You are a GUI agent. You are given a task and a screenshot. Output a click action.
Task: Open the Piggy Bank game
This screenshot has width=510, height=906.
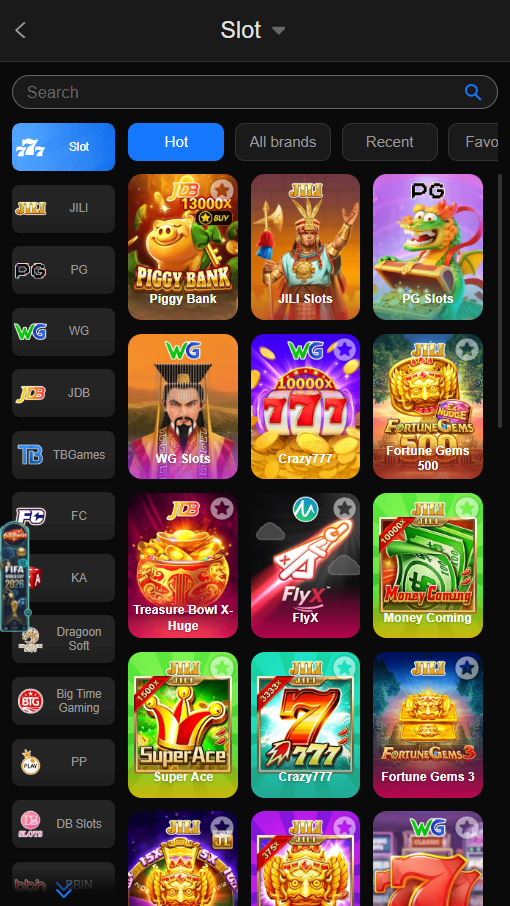[183, 247]
